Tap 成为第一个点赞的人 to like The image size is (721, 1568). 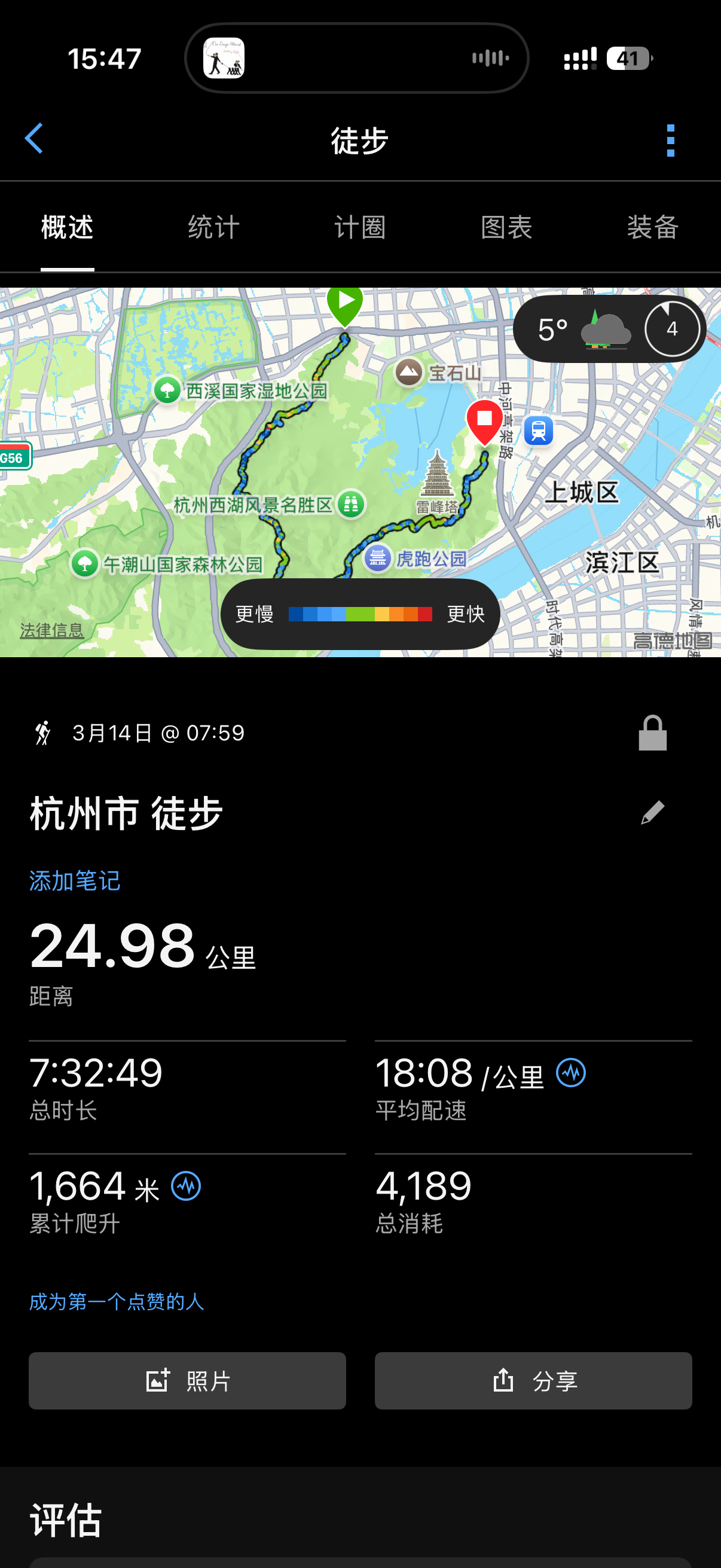pyautogui.click(x=117, y=1301)
